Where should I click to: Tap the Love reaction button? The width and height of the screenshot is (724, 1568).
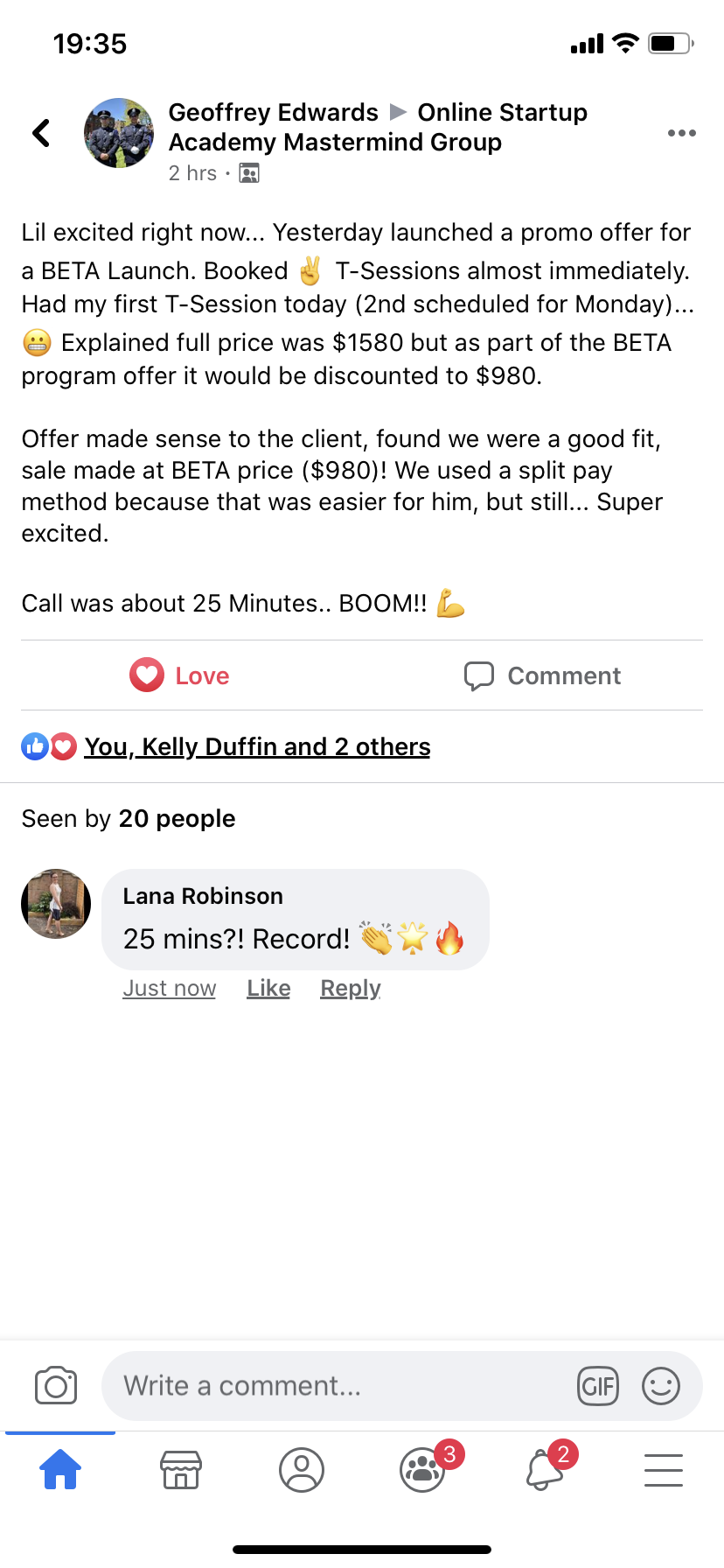(x=180, y=675)
